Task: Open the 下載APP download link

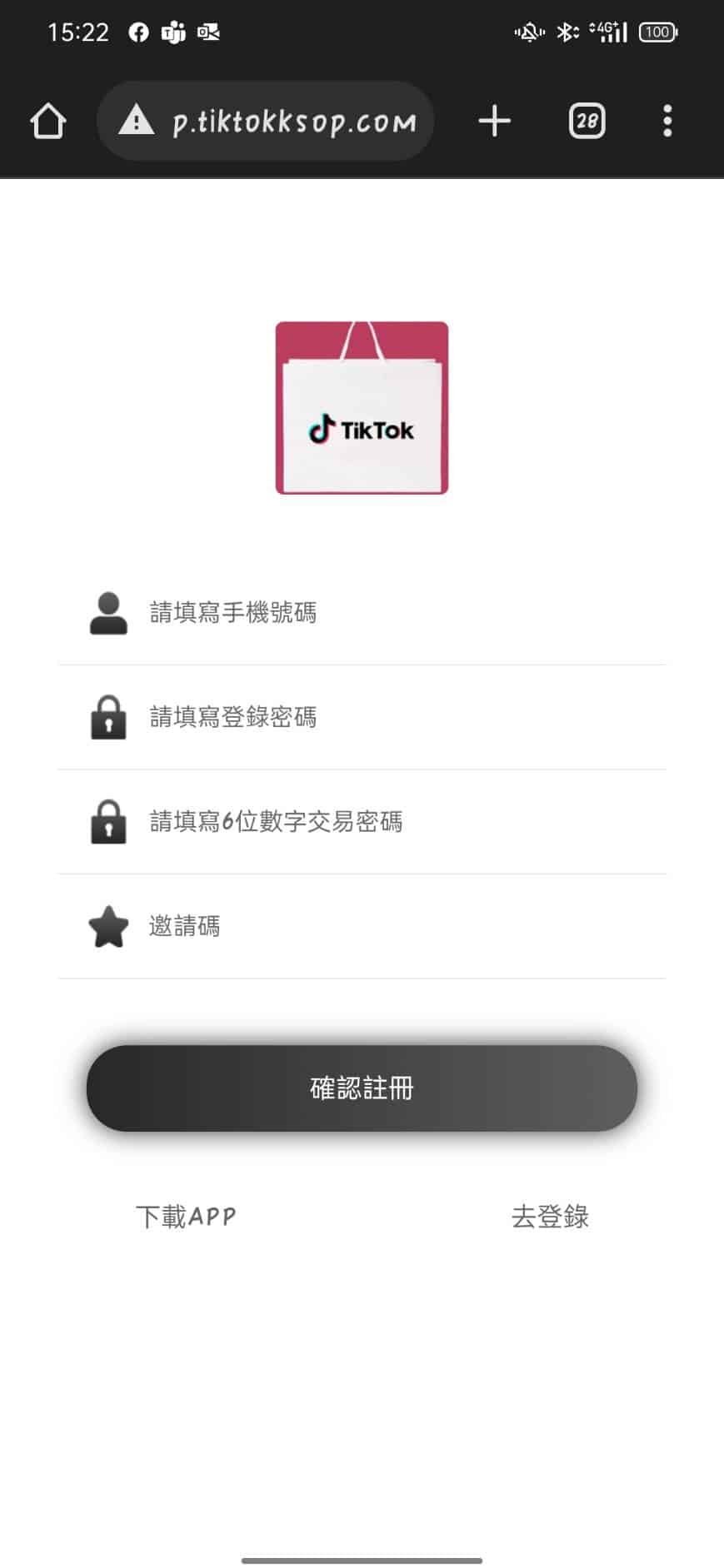Action: (x=186, y=1217)
